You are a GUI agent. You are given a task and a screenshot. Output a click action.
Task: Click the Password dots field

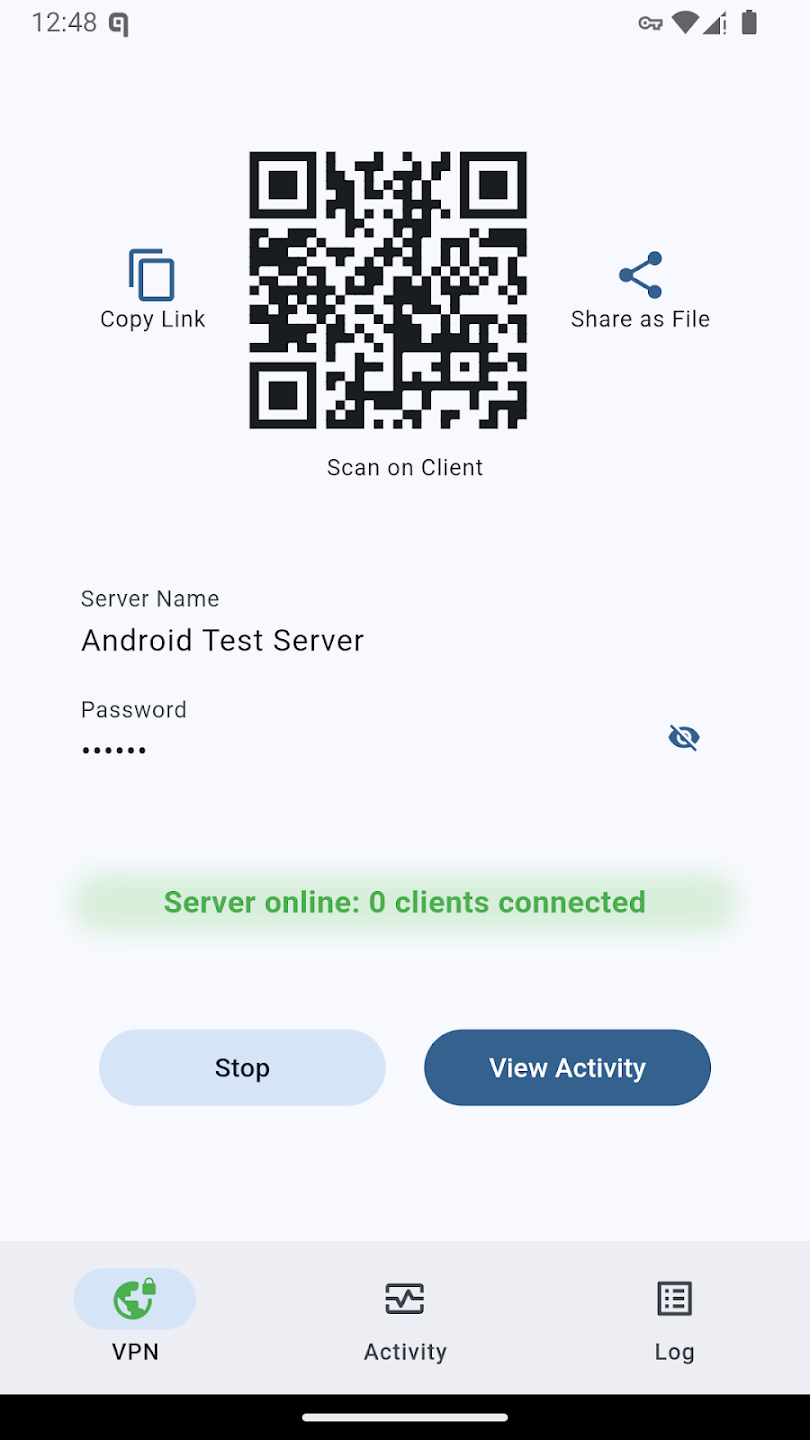tap(113, 748)
